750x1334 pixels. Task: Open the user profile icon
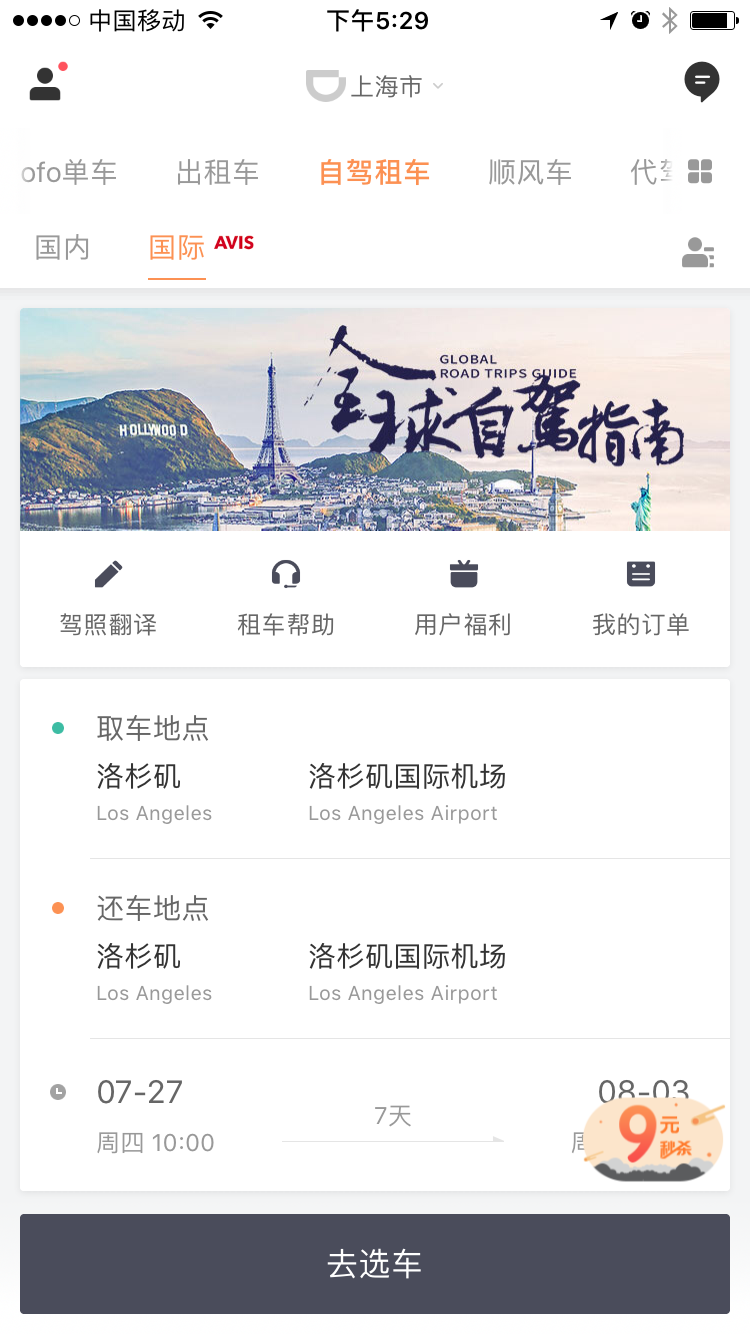45,83
